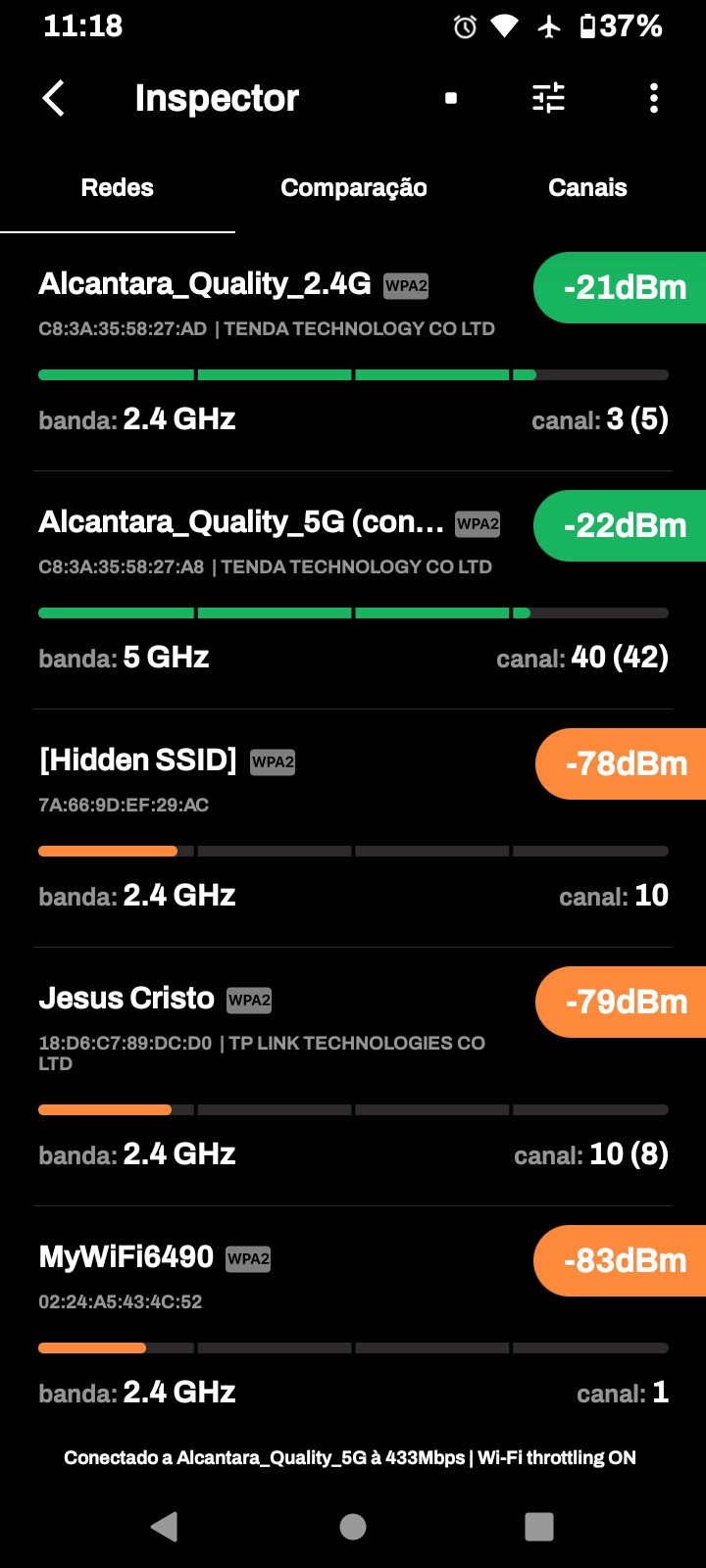Tap the system home button

click(x=353, y=1526)
